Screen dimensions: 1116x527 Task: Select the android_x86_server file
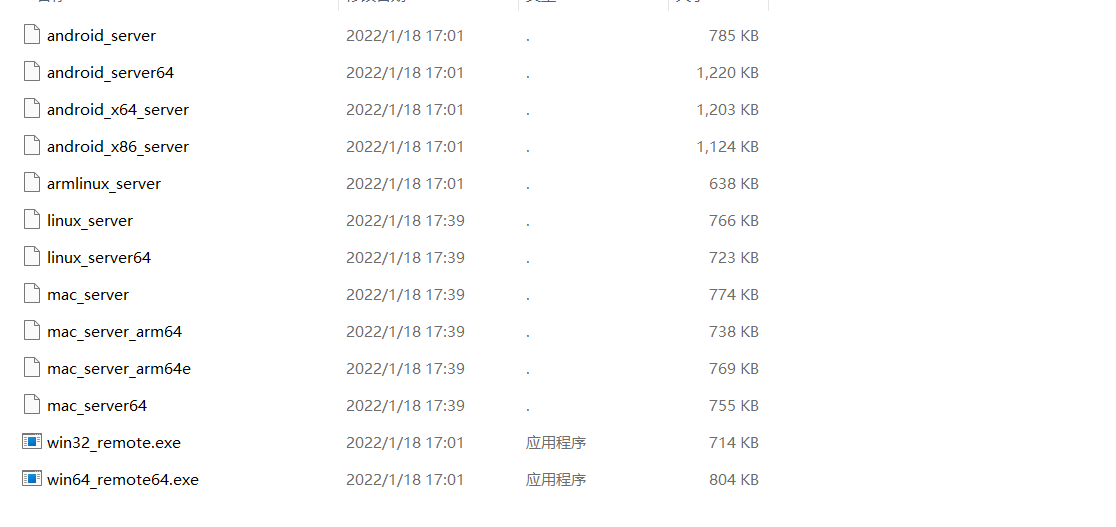pos(117,147)
